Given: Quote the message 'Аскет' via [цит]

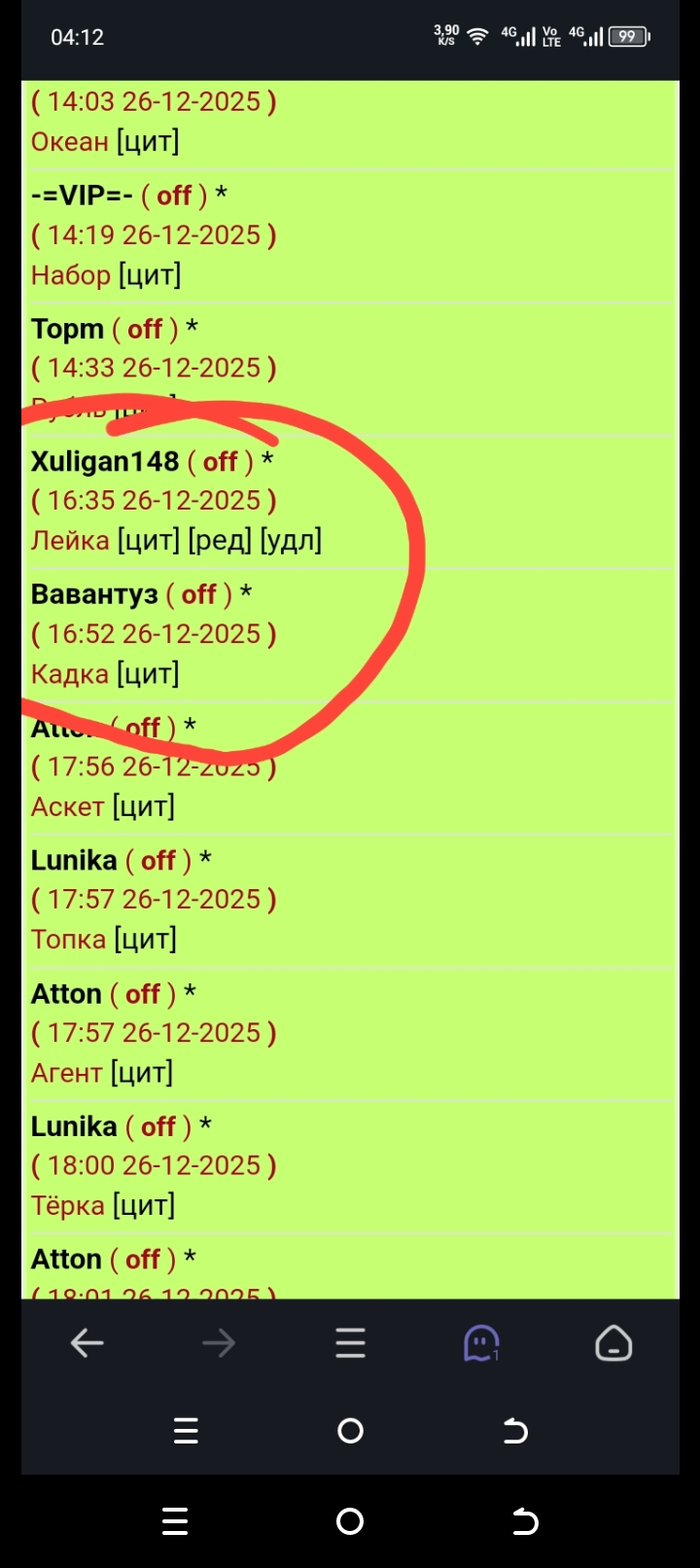Looking at the screenshot, I should click(143, 806).
